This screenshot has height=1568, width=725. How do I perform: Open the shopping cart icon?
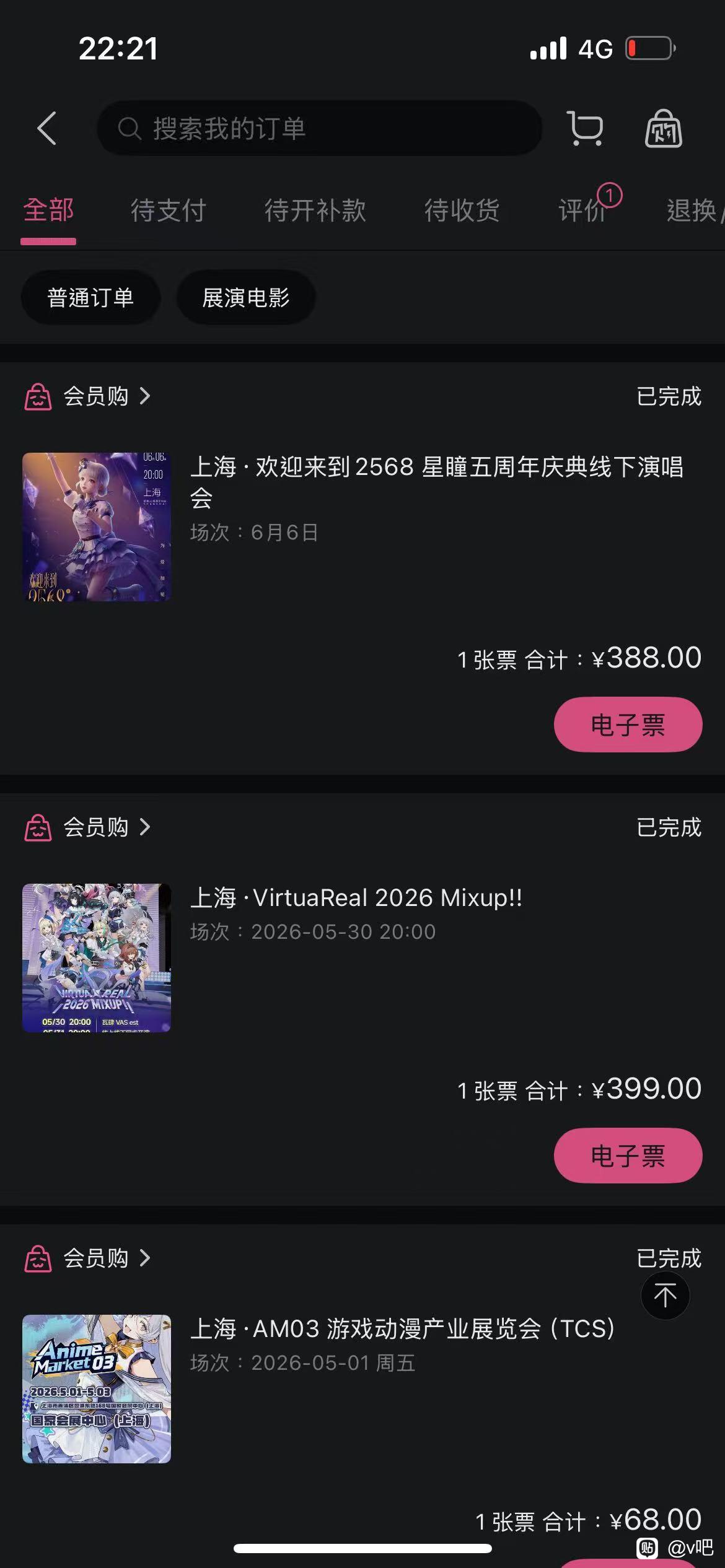pyautogui.click(x=585, y=128)
